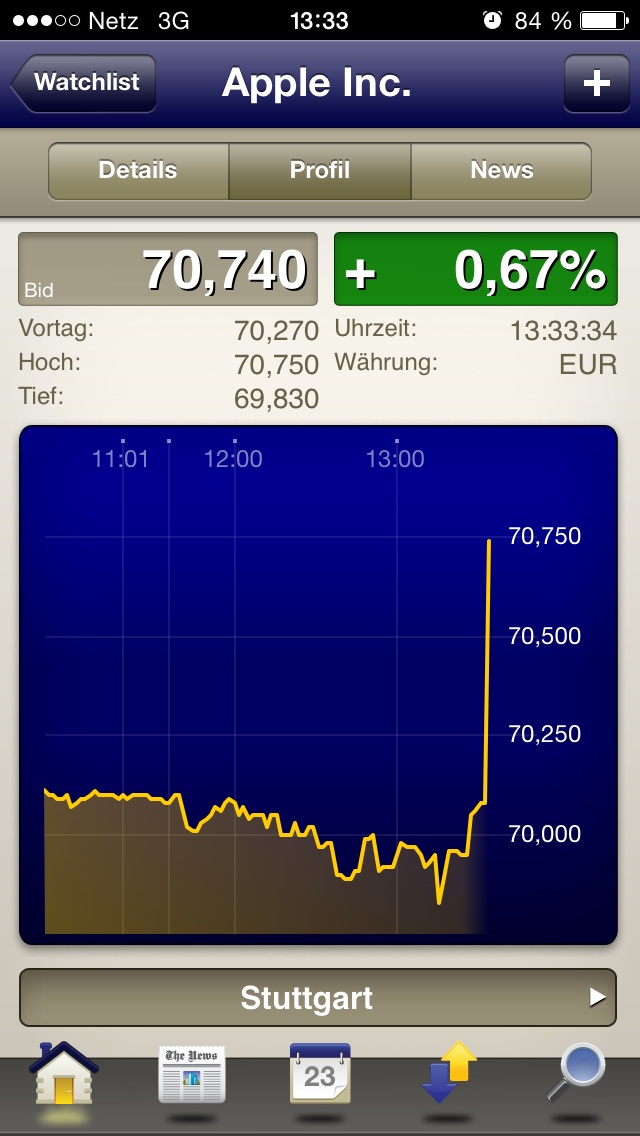Open the calendar section
The image size is (640, 1136).
tap(320, 1075)
